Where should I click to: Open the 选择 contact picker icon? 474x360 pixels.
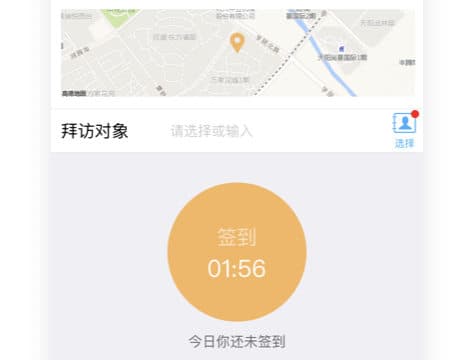pyautogui.click(x=405, y=130)
